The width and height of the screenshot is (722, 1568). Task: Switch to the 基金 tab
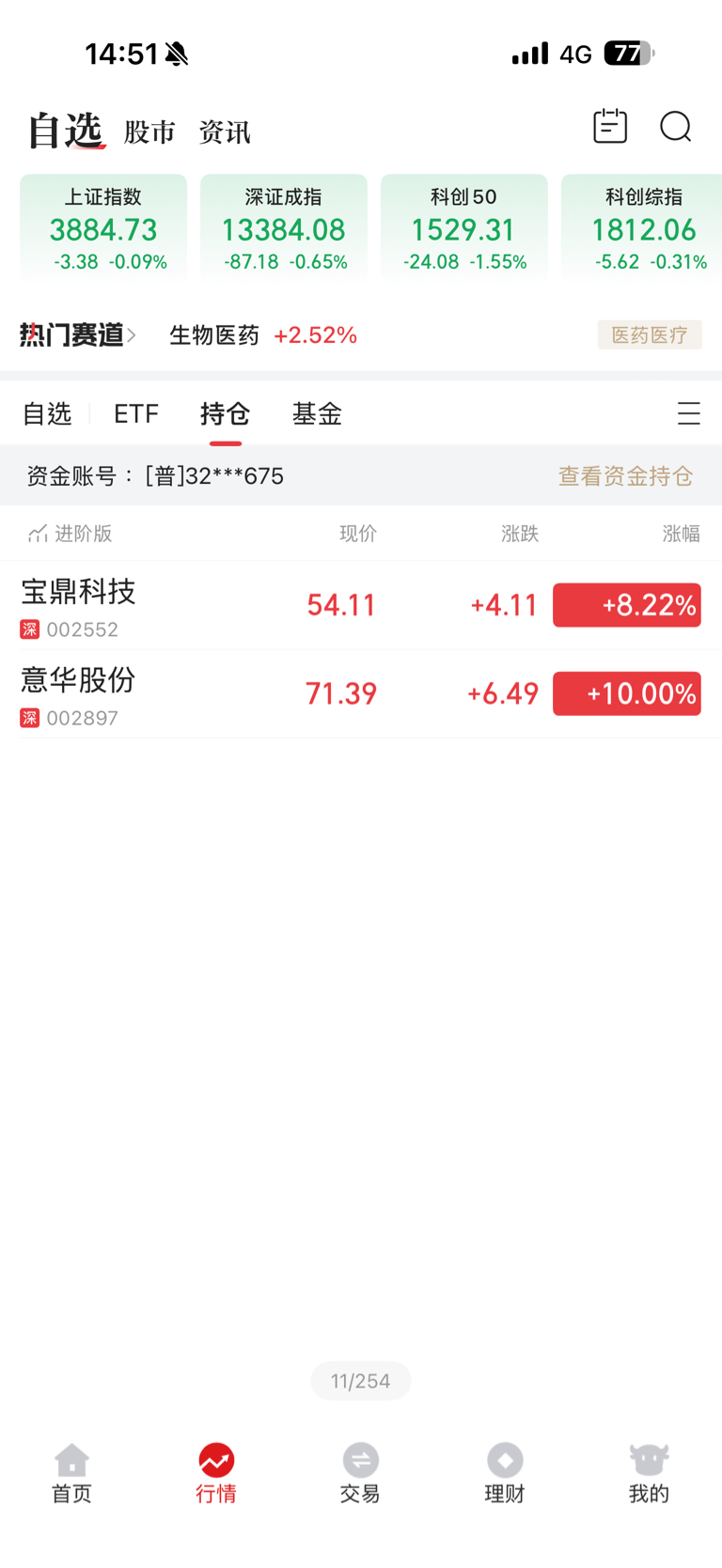click(317, 413)
